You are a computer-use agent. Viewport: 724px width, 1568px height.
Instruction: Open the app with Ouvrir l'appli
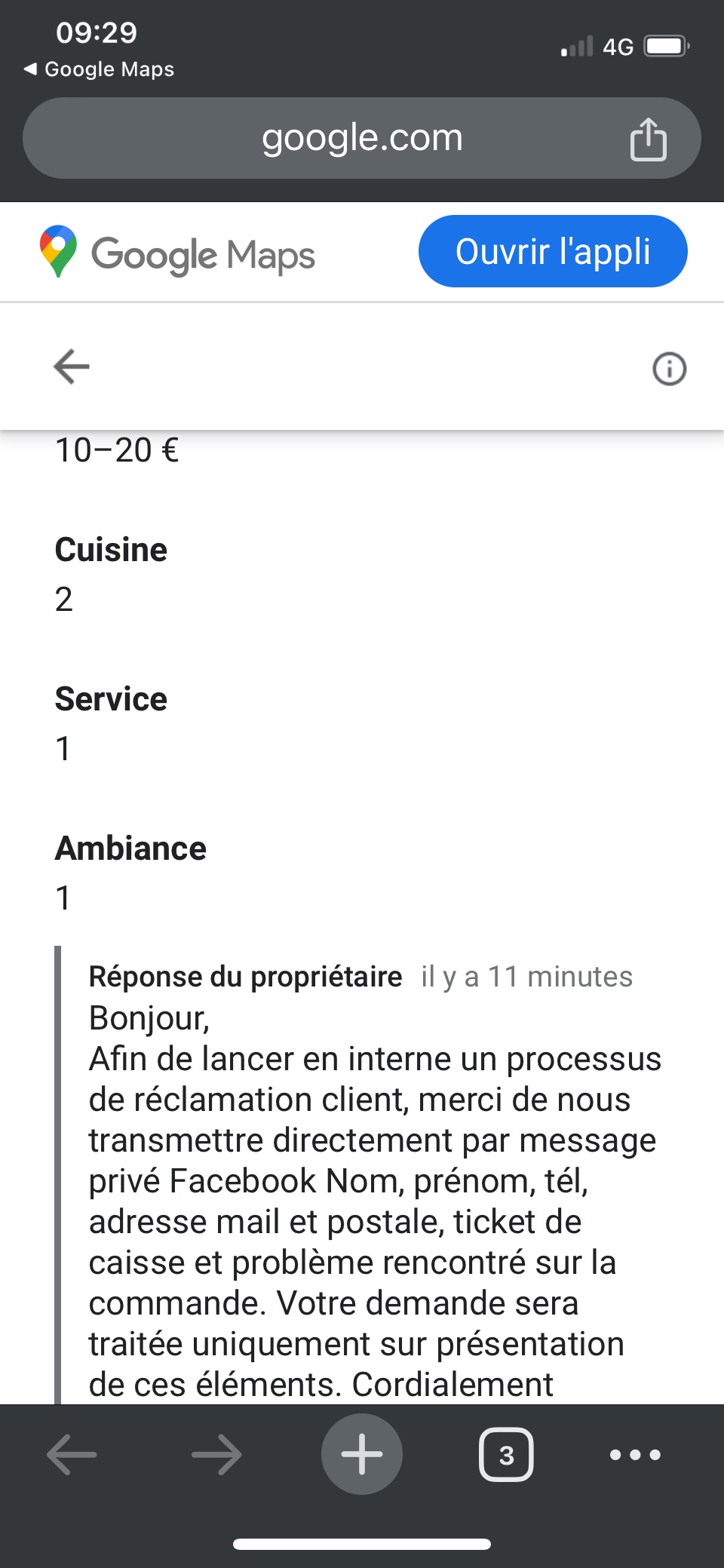click(553, 251)
